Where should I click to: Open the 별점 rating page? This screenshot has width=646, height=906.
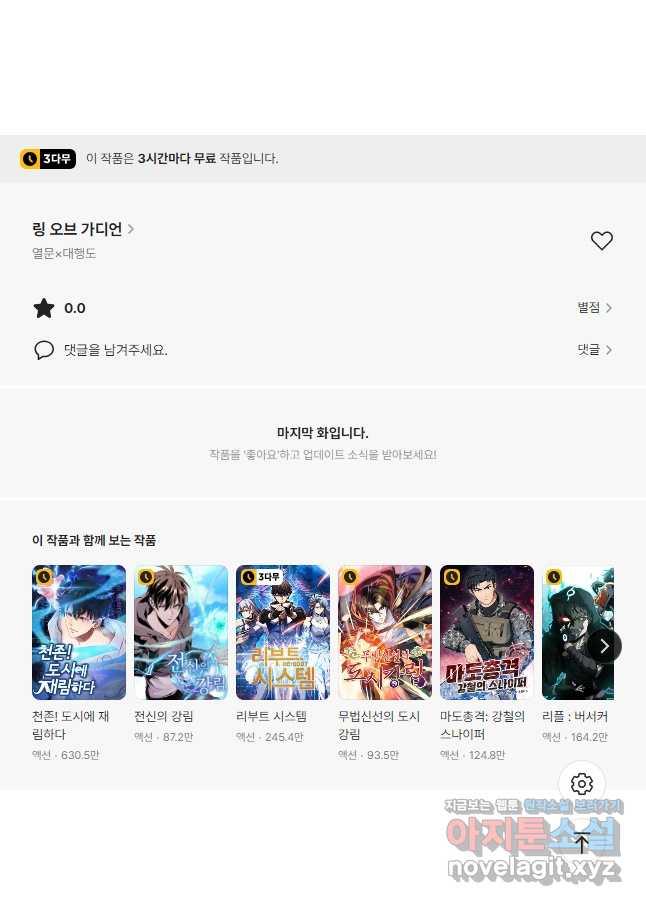tap(594, 308)
